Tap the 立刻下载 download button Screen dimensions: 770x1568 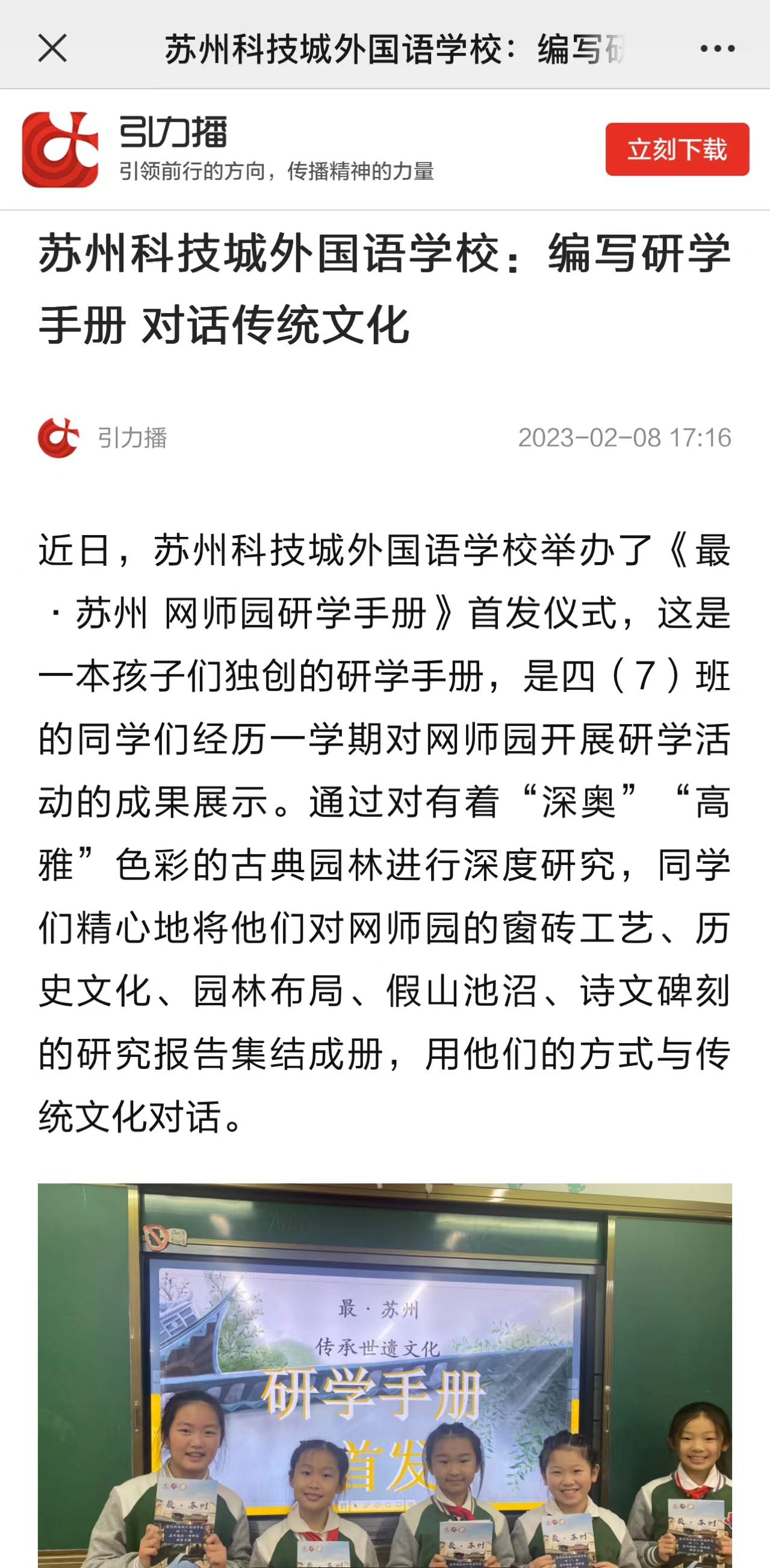pos(677,149)
